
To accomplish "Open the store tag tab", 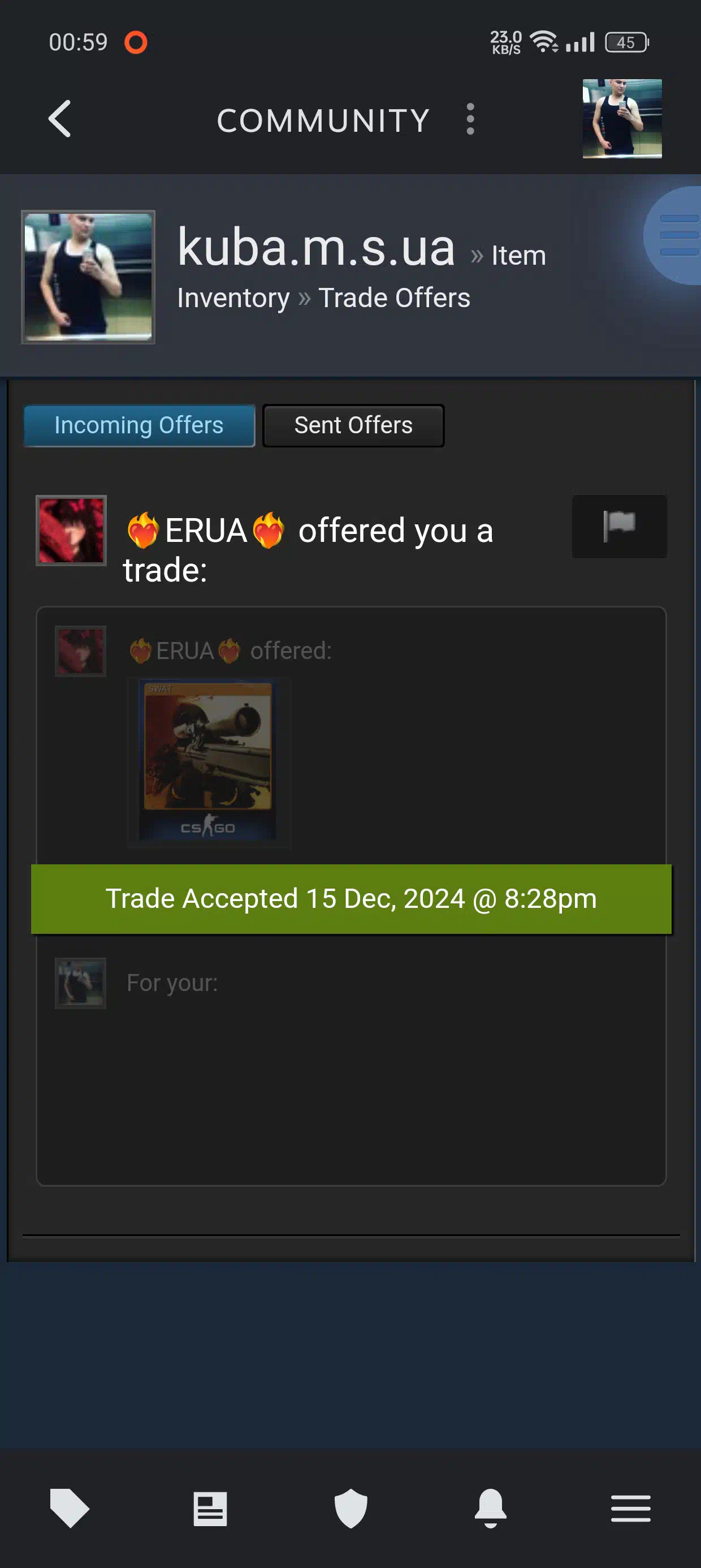I will 70,1507.
